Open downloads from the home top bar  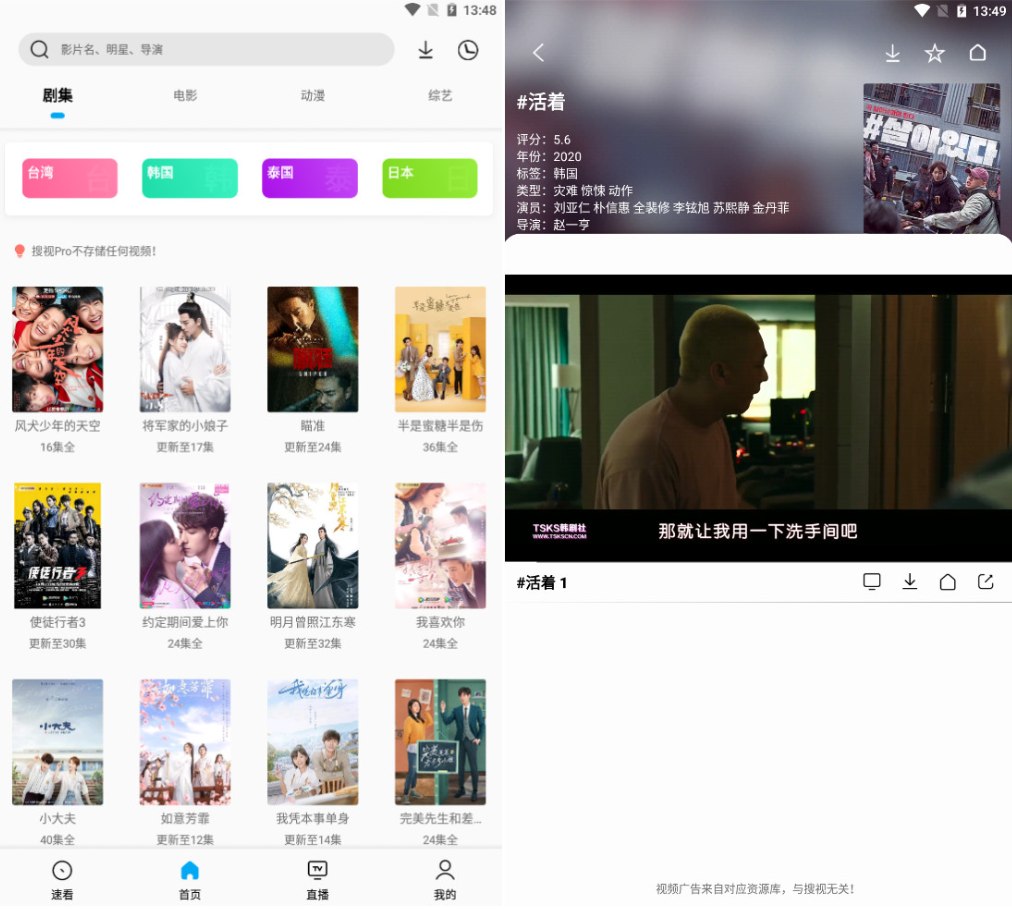click(x=426, y=50)
